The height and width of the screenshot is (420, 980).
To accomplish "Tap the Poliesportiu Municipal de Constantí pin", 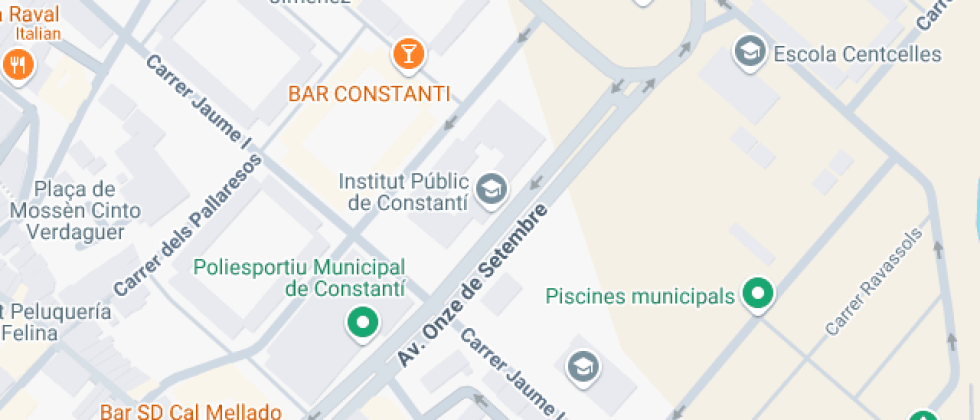I will (363, 323).
